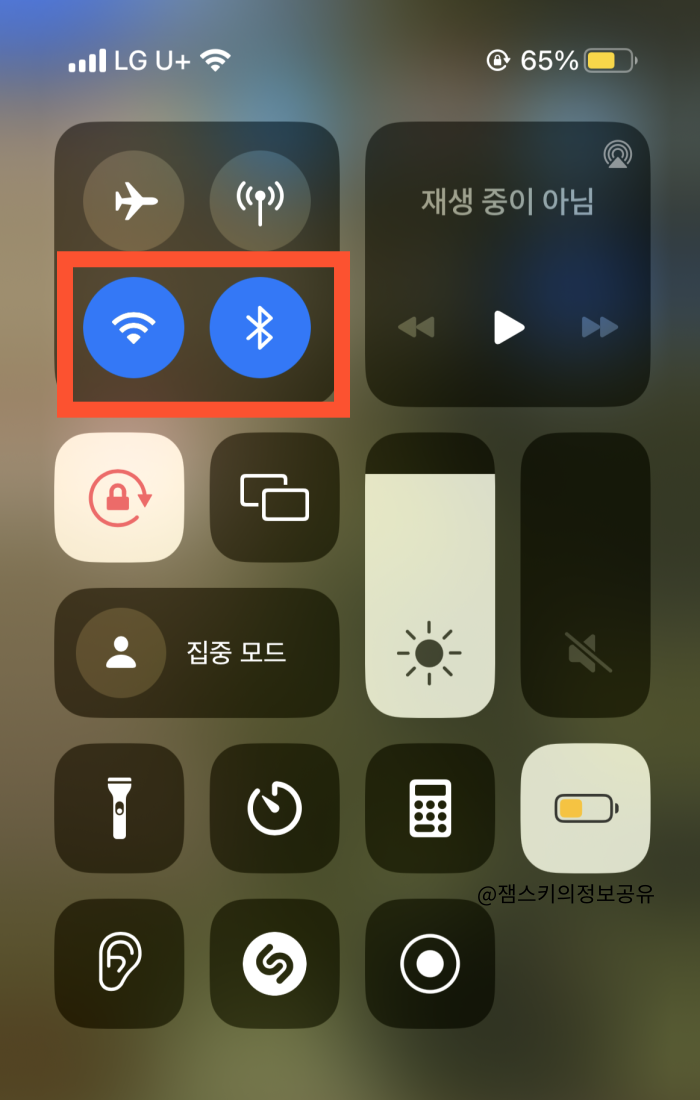The image size is (700, 1100).
Task: Start Shazam music recognition
Action: point(275,963)
